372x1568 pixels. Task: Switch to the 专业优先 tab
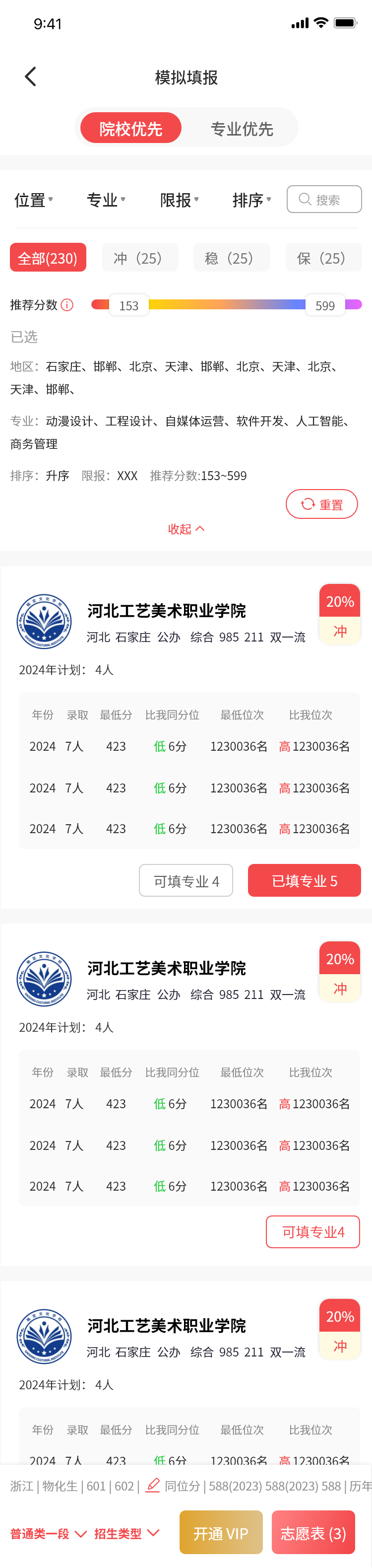click(242, 129)
